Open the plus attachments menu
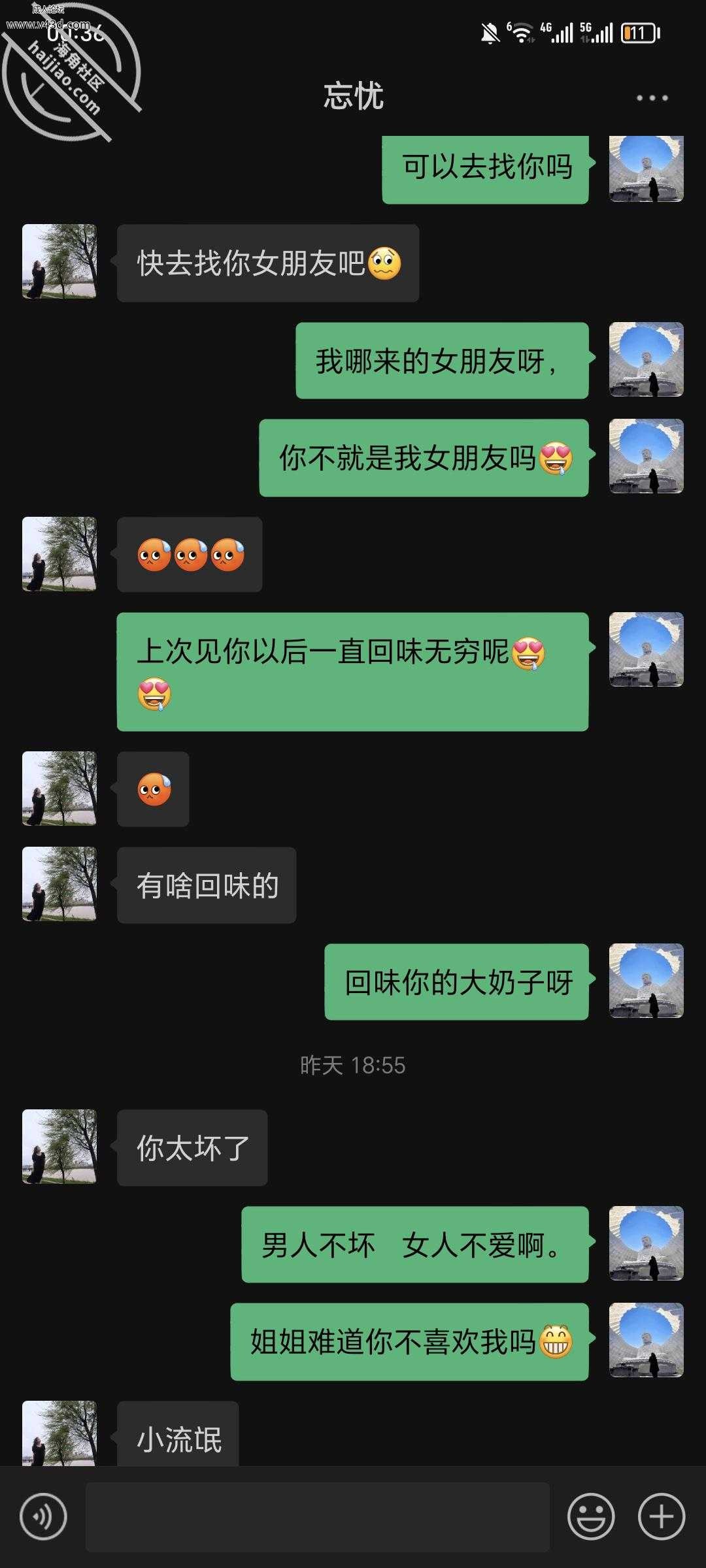The image size is (706, 1568). pos(661,1516)
